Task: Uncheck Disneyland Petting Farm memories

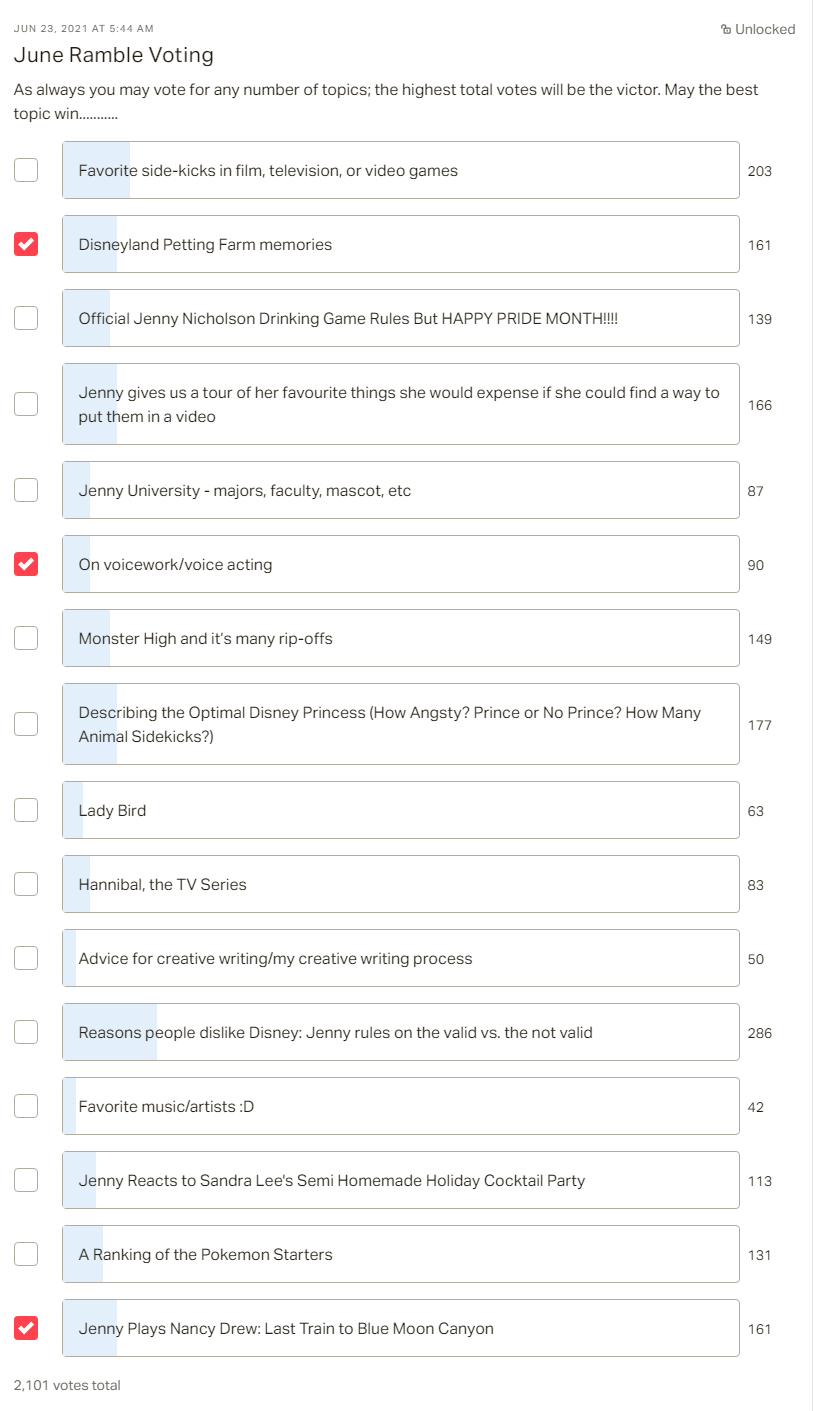Action: 26,244
